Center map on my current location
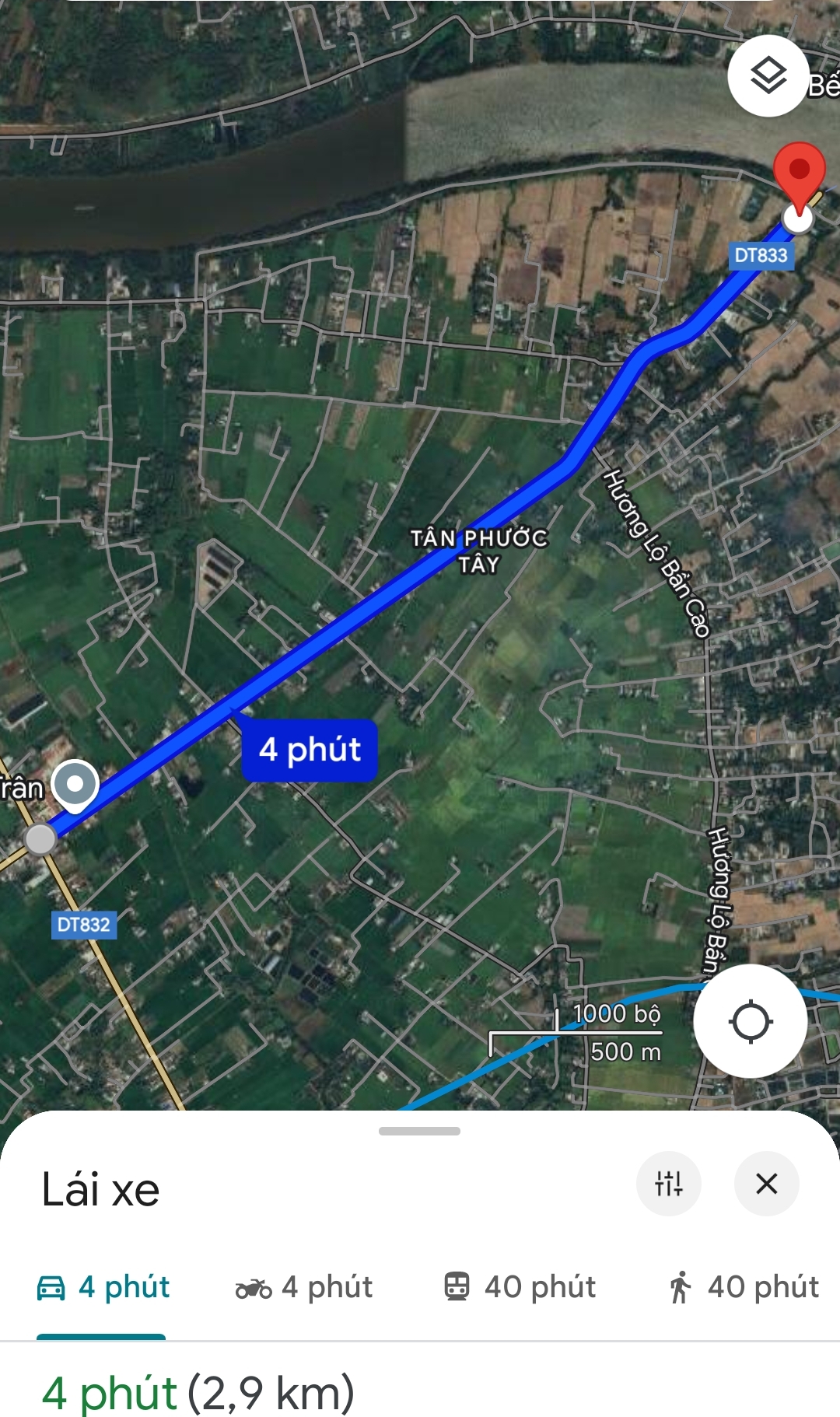 coord(750,1021)
